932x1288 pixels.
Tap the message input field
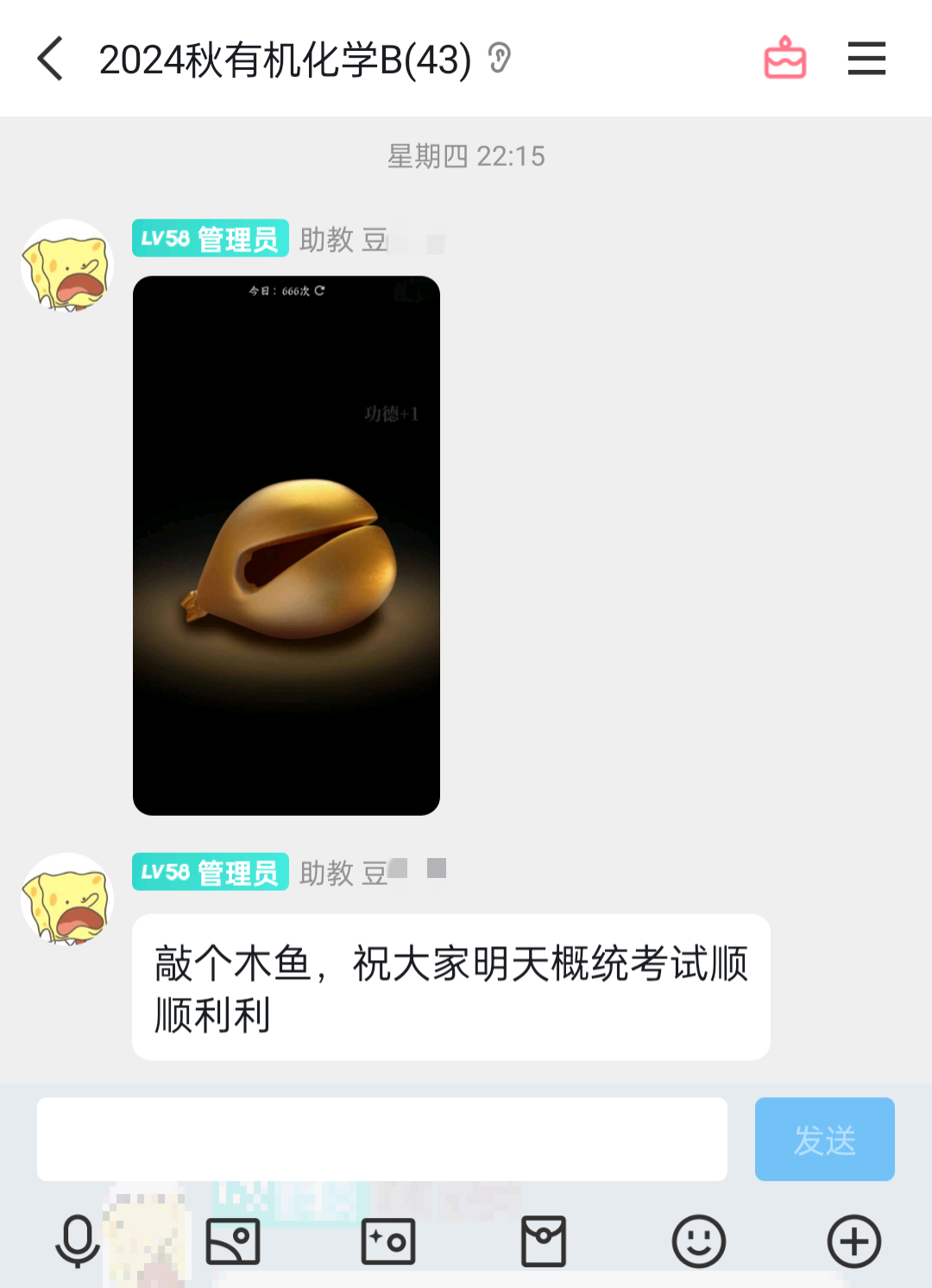pos(381,1139)
